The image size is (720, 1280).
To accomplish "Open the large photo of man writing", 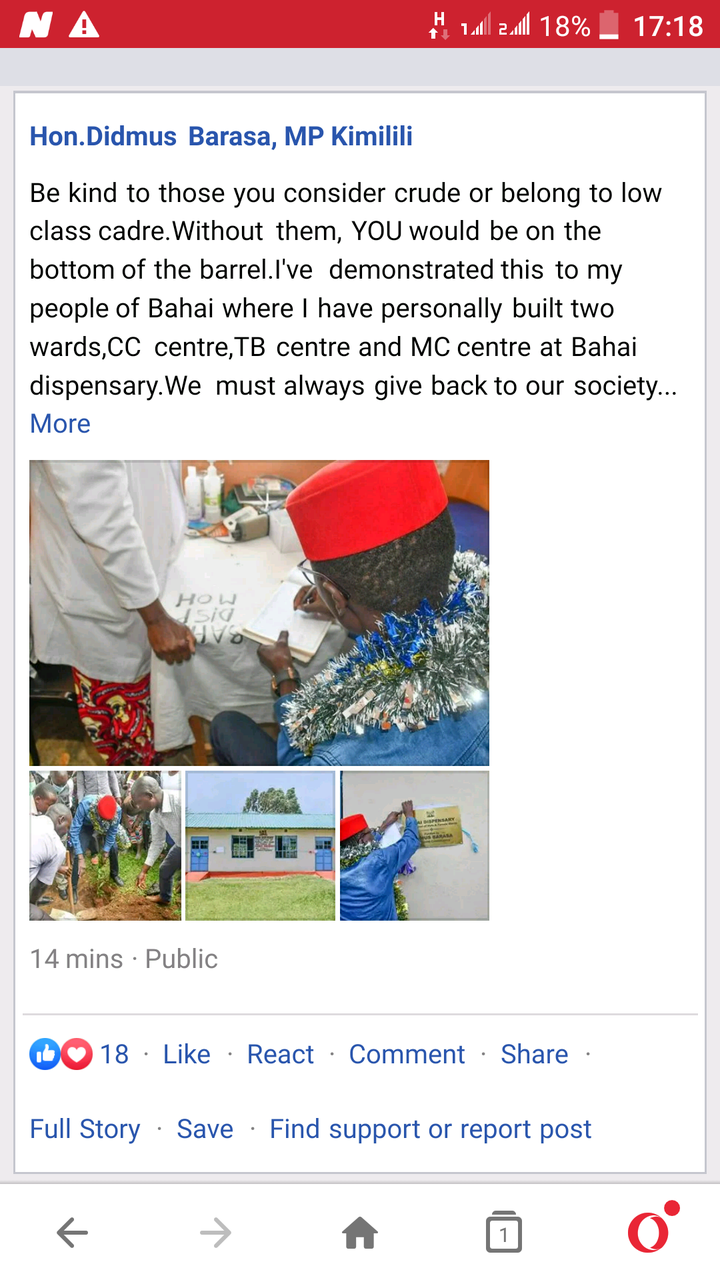I will point(259,612).
